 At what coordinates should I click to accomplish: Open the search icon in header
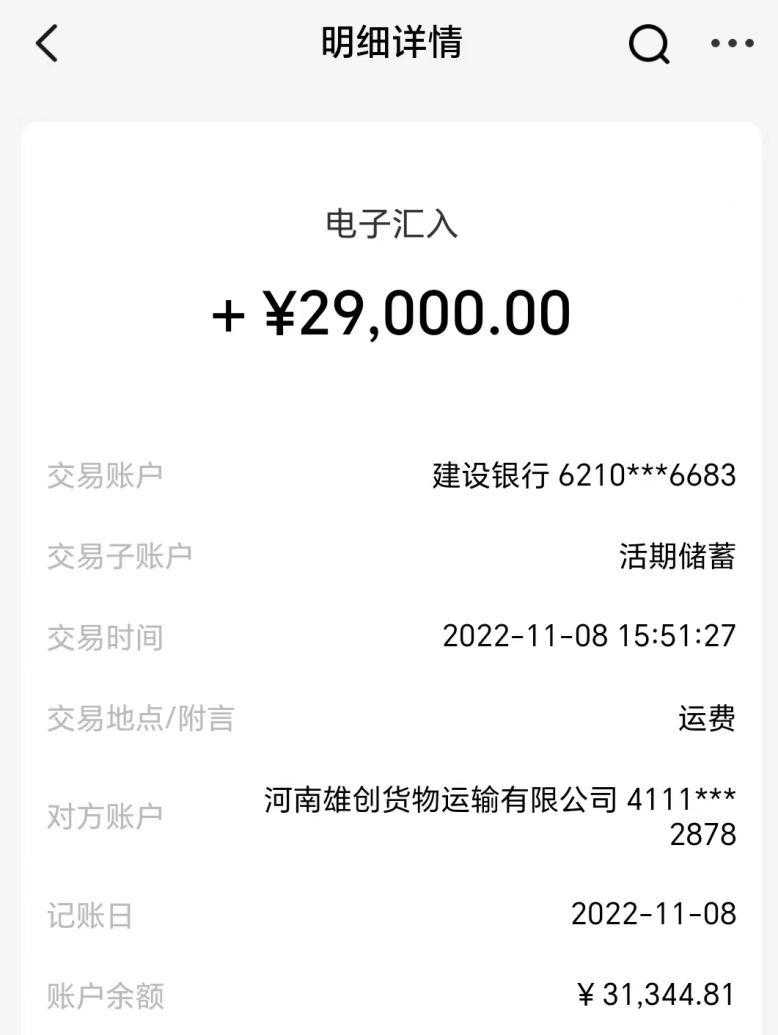[649, 44]
